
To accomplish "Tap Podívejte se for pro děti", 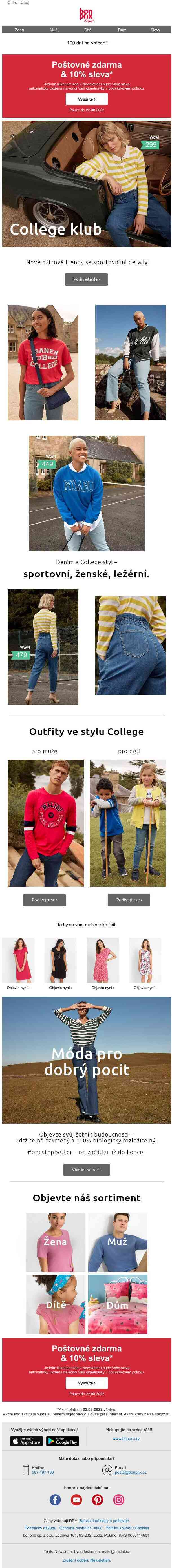I will coord(129,900).
